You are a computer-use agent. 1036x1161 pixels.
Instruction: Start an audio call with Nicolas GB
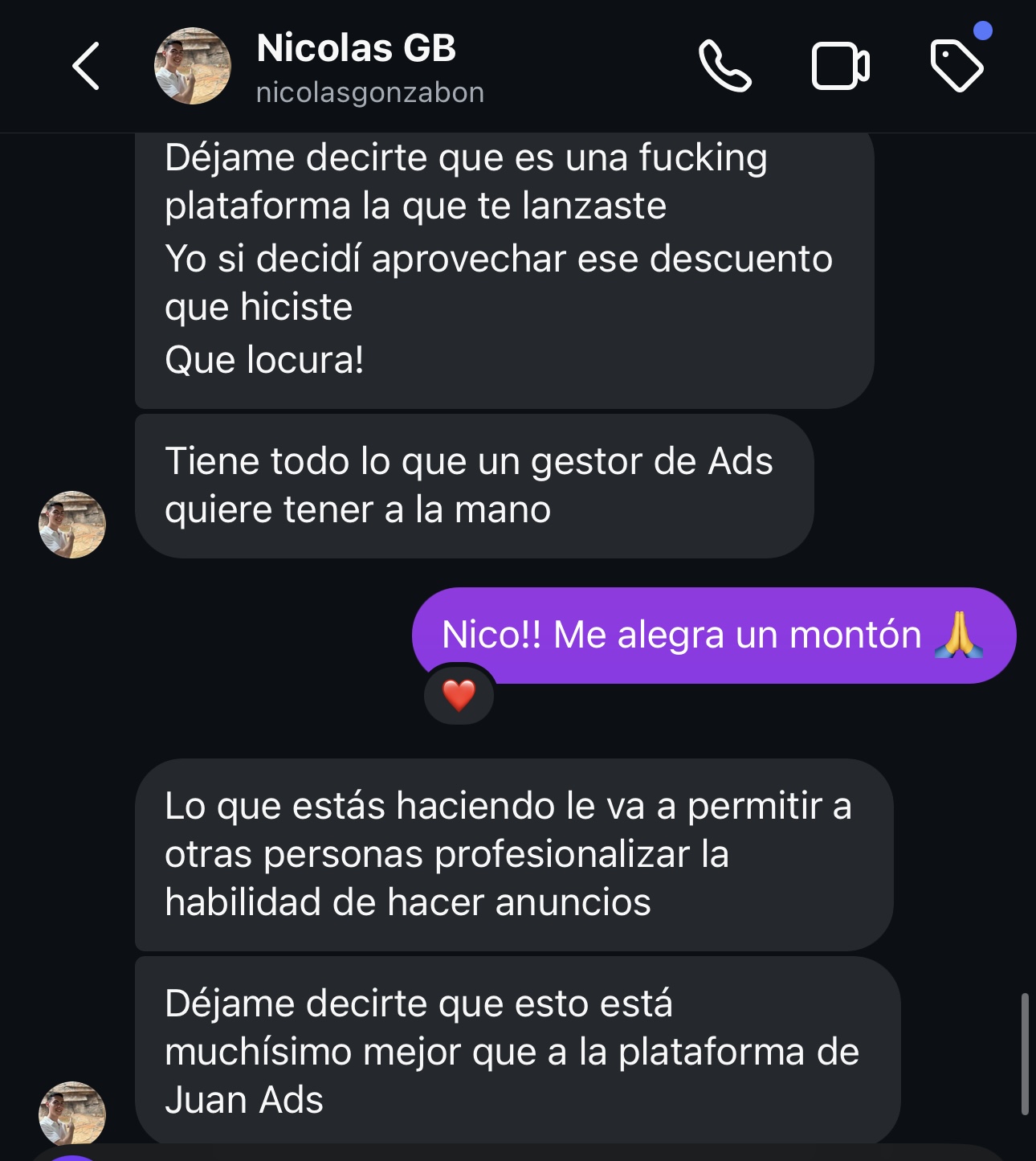pyautogui.click(x=724, y=66)
